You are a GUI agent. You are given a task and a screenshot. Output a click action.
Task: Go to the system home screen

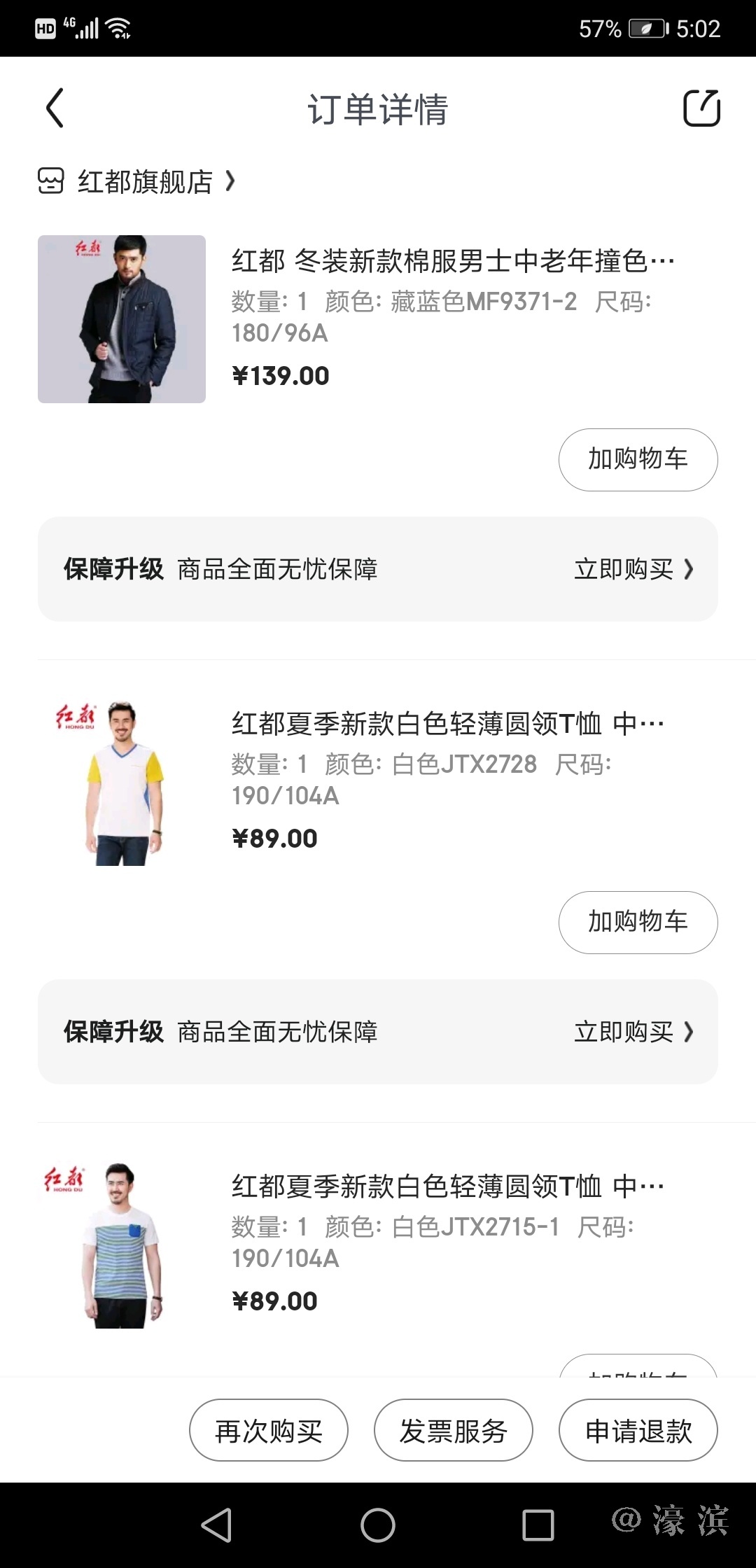tap(378, 1525)
